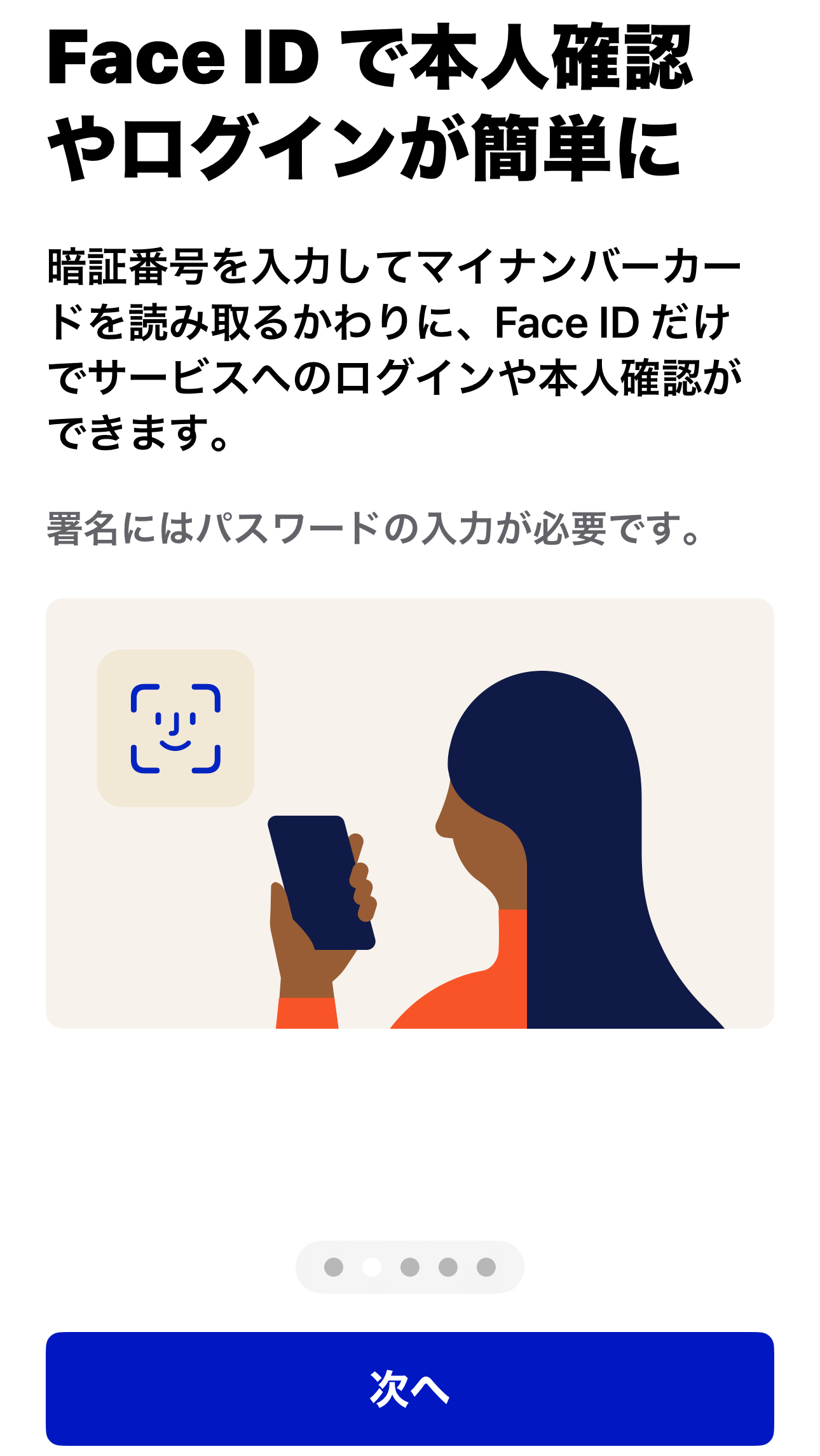The width and height of the screenshot is (820, 1456).
Task: Tap the page indicator dots
Action: click(x=410, y=1267)
